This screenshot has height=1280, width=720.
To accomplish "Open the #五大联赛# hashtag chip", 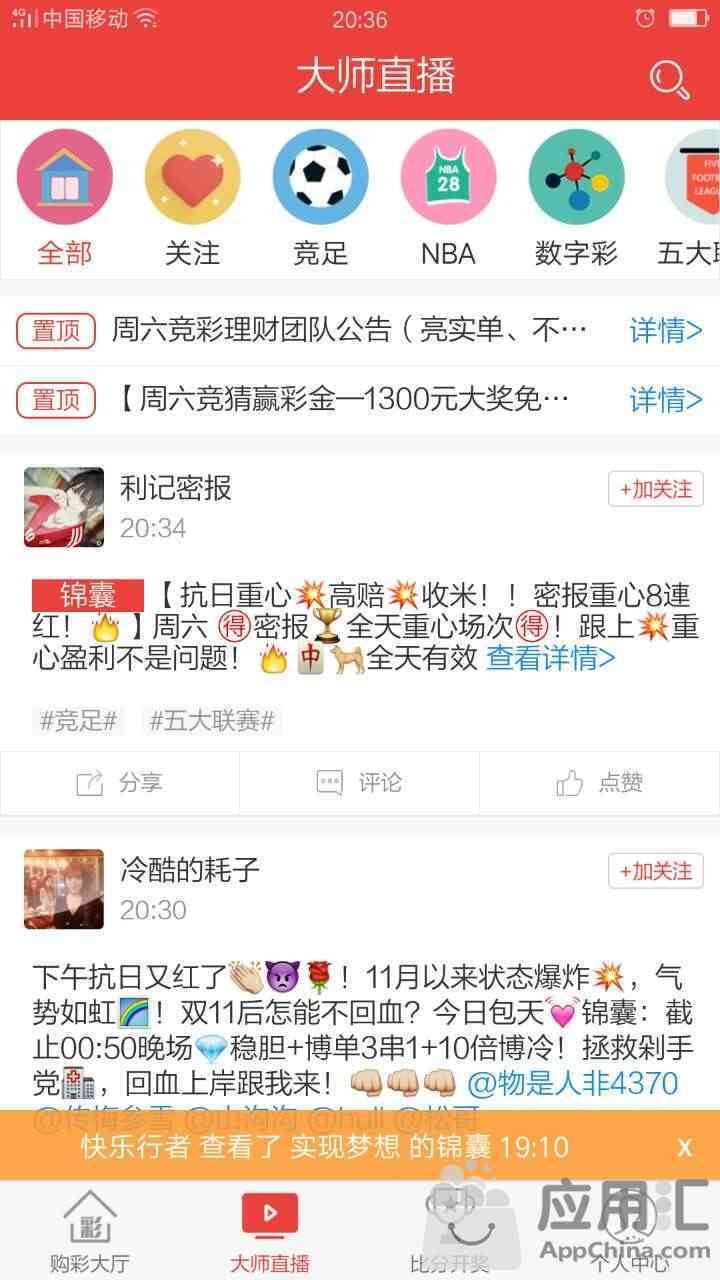I will [212, 720].
